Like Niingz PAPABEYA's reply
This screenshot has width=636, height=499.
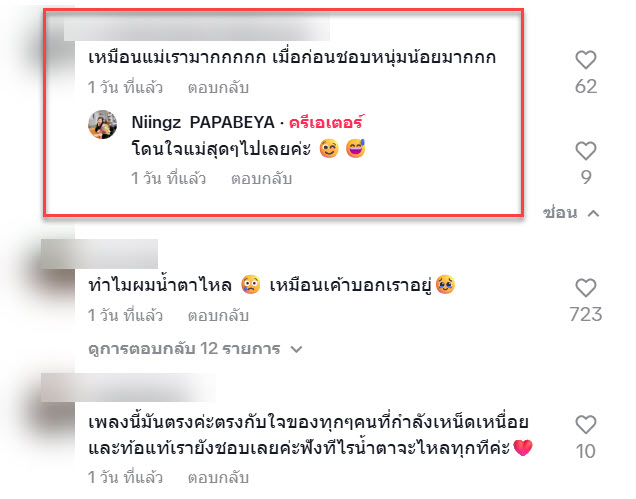586,151
